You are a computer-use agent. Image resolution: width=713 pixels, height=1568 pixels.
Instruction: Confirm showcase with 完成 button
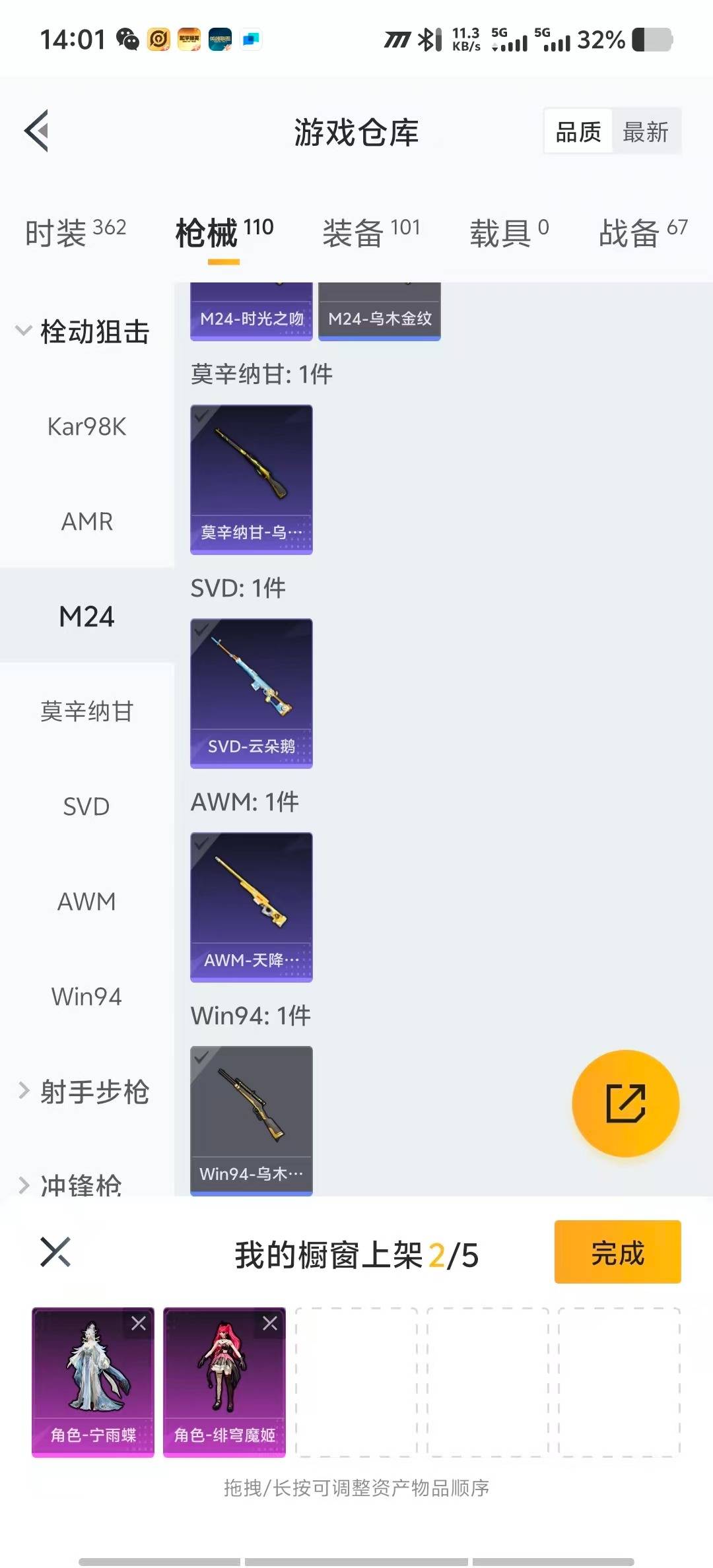point(617,1252)
